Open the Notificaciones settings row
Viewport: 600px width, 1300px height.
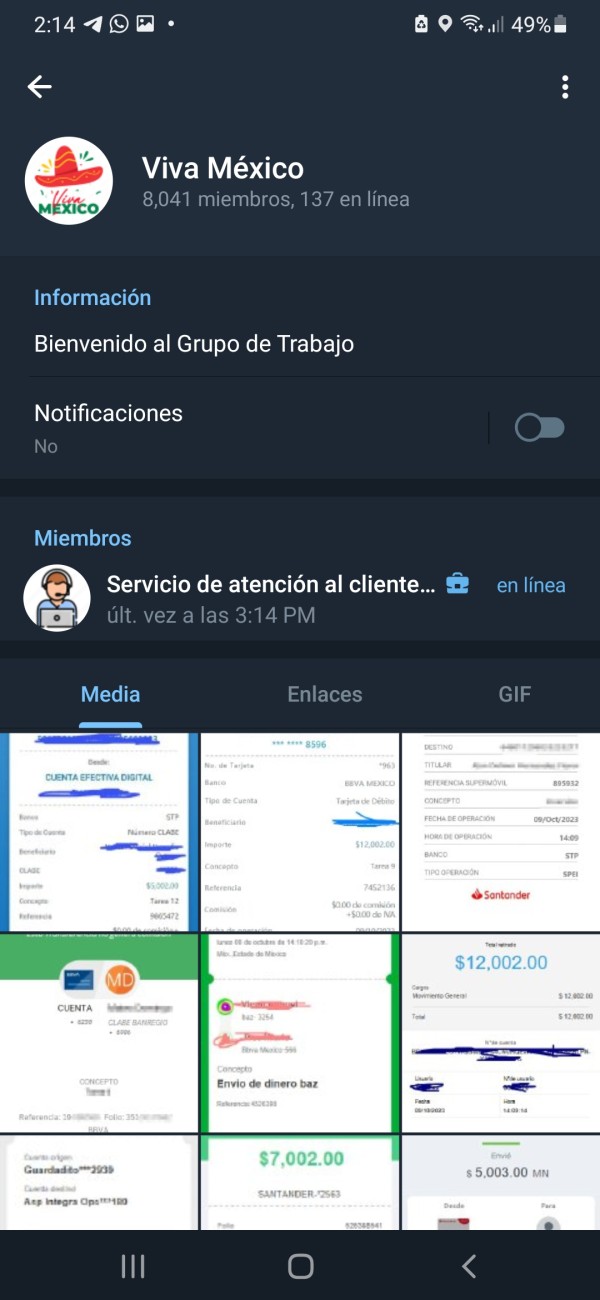click(x=300, y=428)
